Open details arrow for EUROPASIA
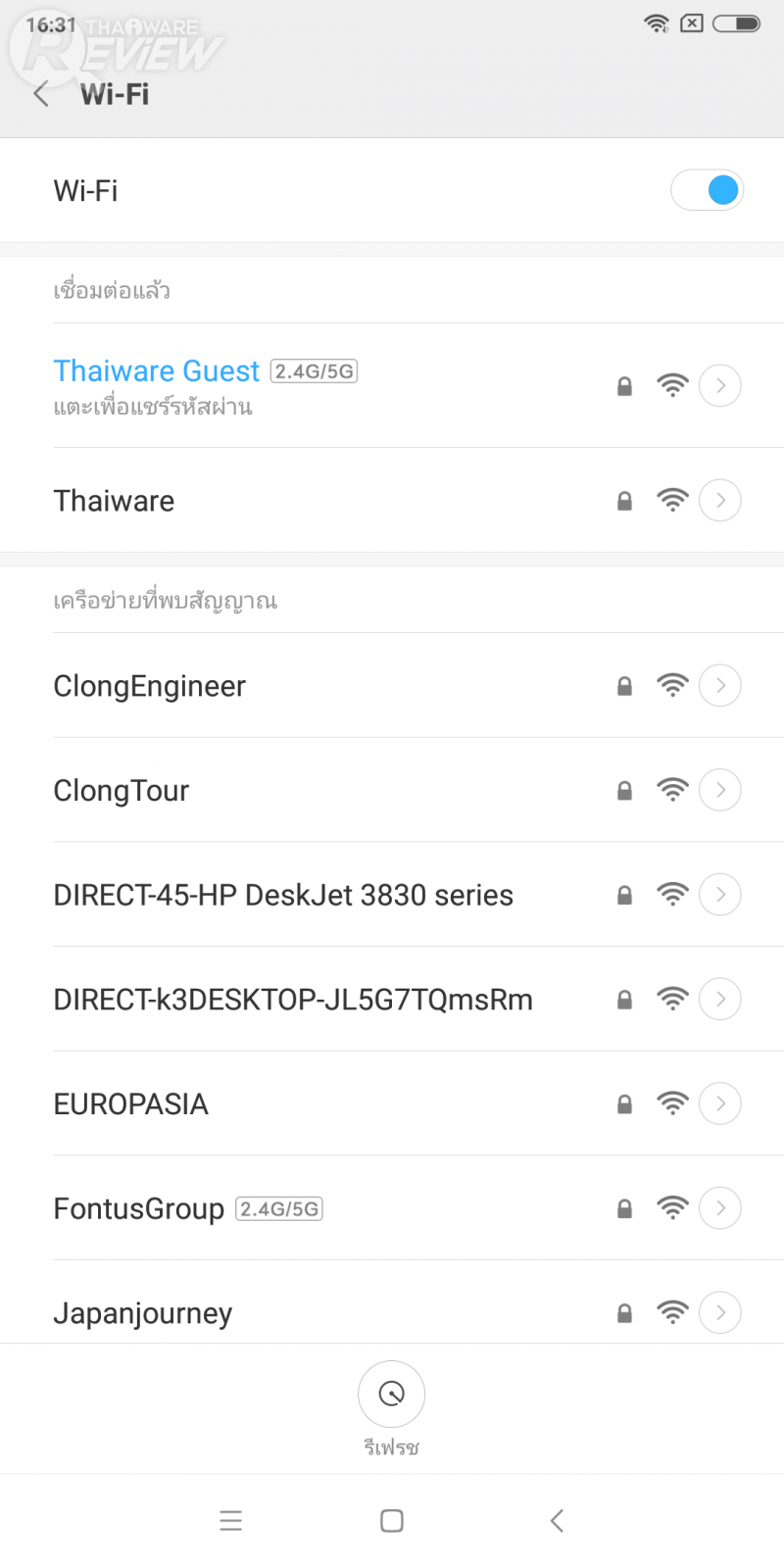Image resolution: width=784 pixels, height=1568 pixels. [720, 1104]
